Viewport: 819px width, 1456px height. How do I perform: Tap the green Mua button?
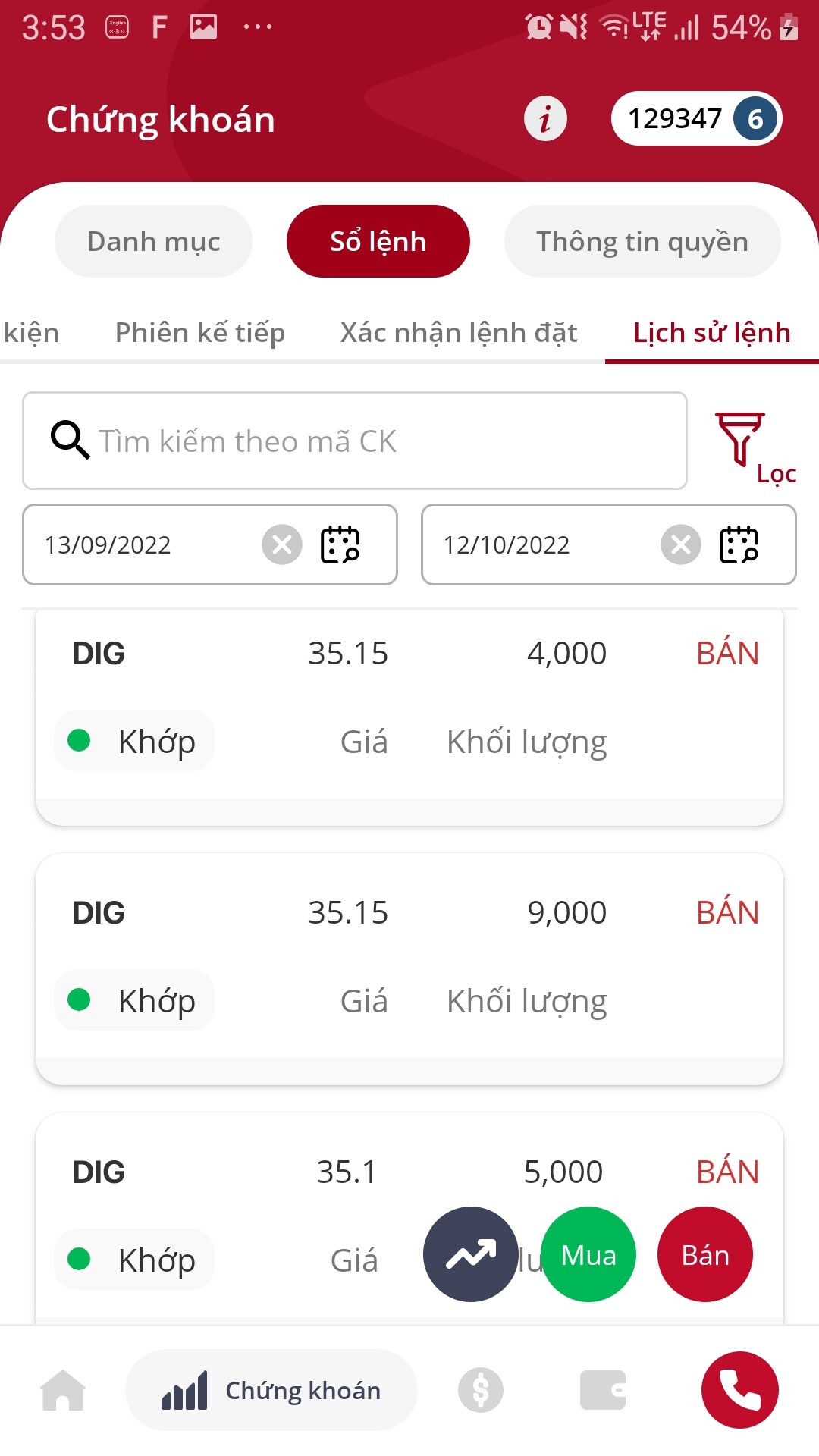click(x=588, y=1254)
